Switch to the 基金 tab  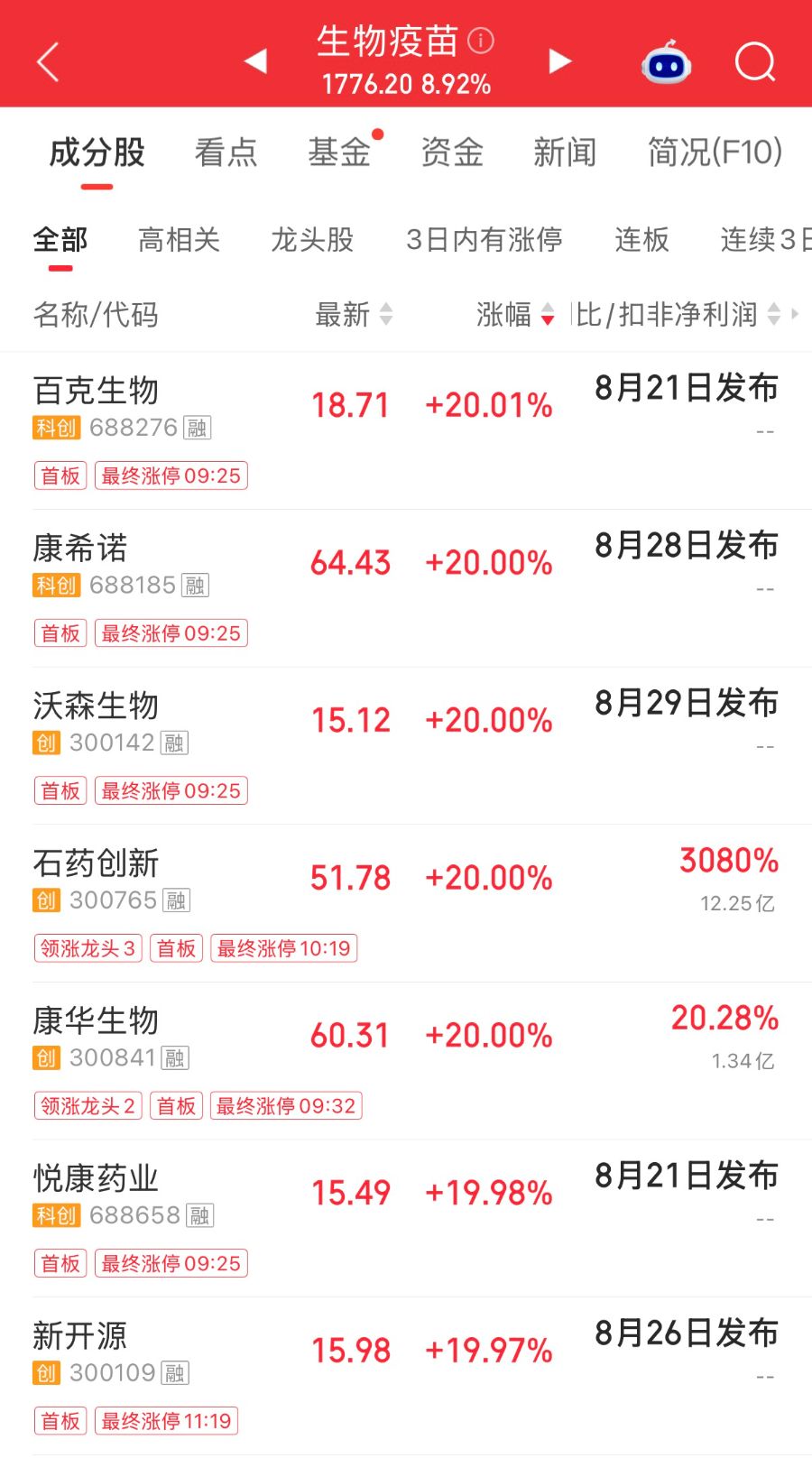click(x=339, y=152)
